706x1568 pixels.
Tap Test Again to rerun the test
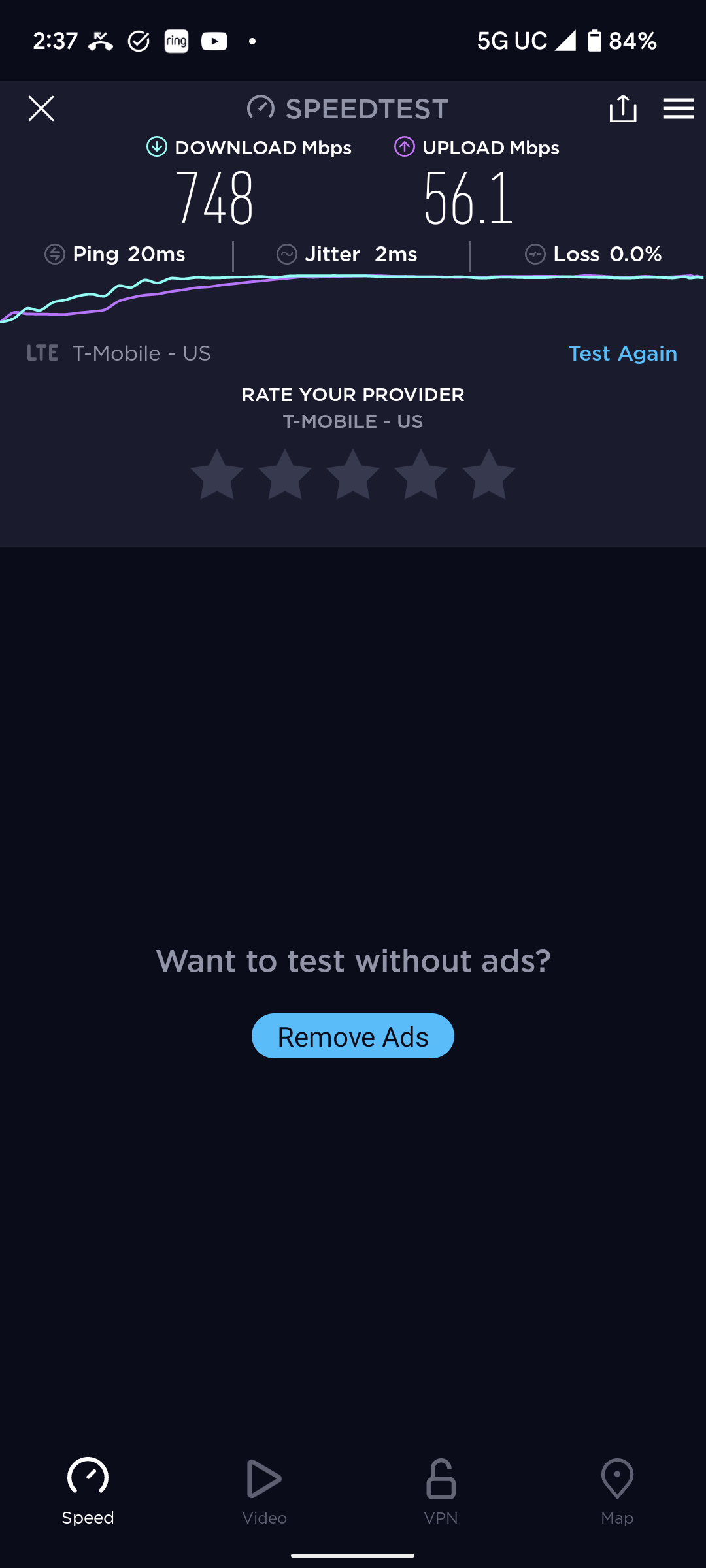coord(622,353)
